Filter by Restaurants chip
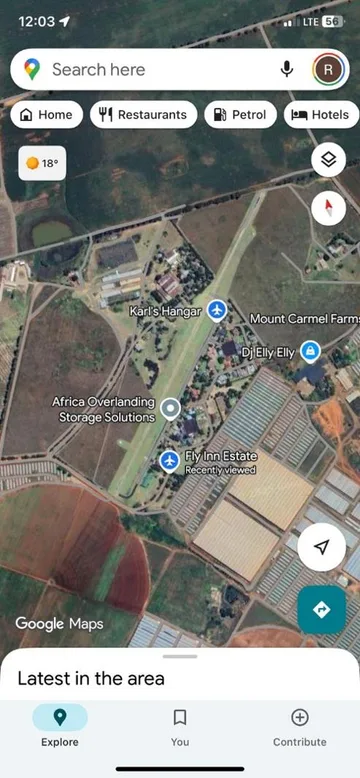This screenshot has width=360, height=778. tap(143, 115)
